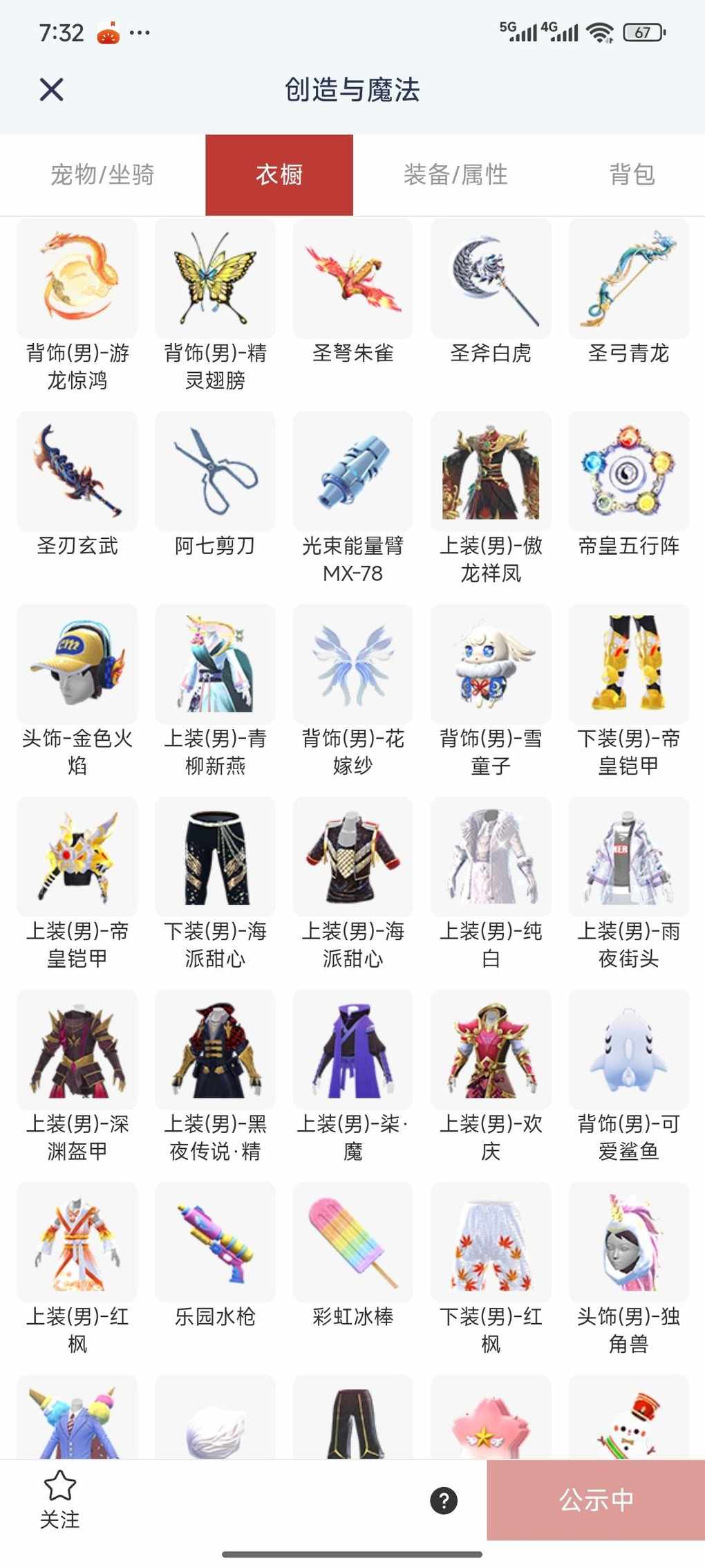Switch to the 装备/属性 tab
Screen dimensions: 705x1568
pyautogui.click(x=455, y=174)
